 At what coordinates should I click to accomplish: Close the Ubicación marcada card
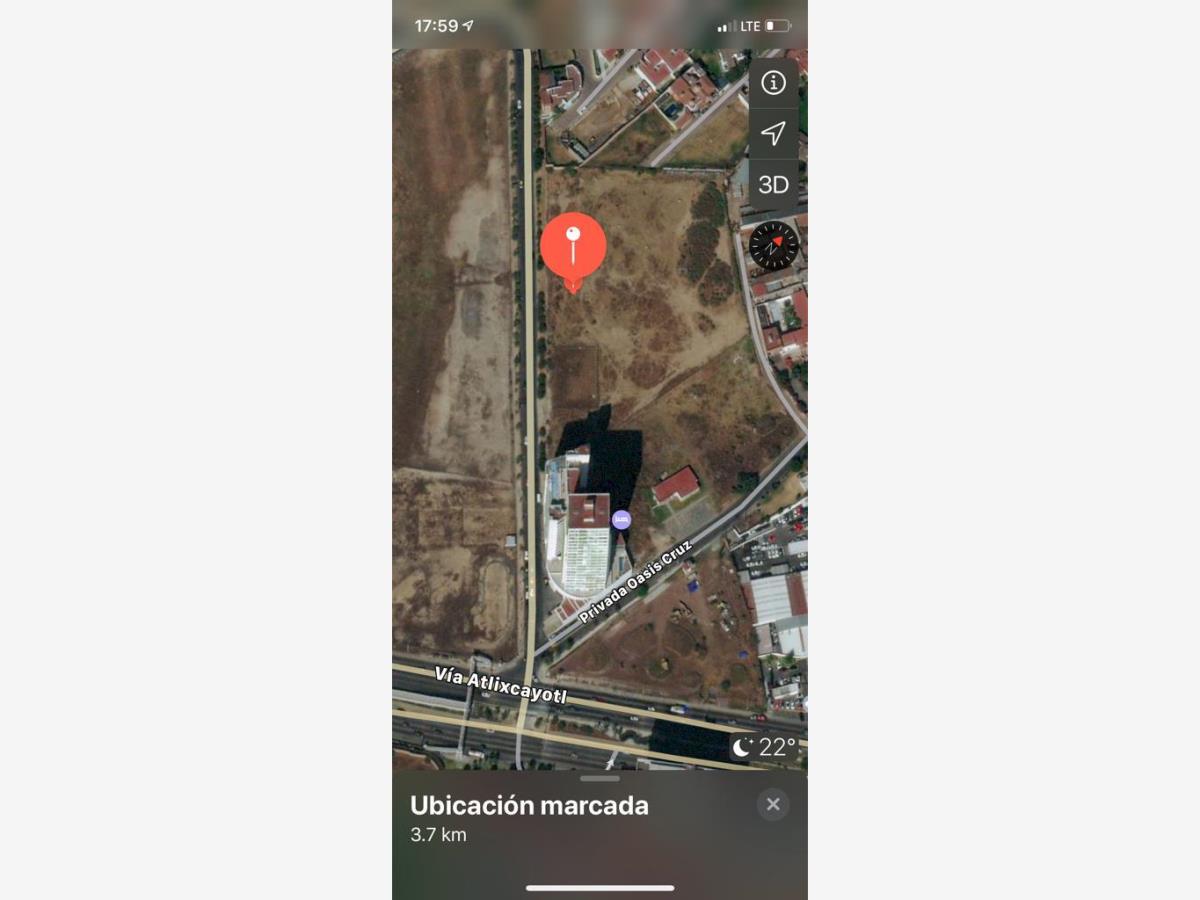772,804
